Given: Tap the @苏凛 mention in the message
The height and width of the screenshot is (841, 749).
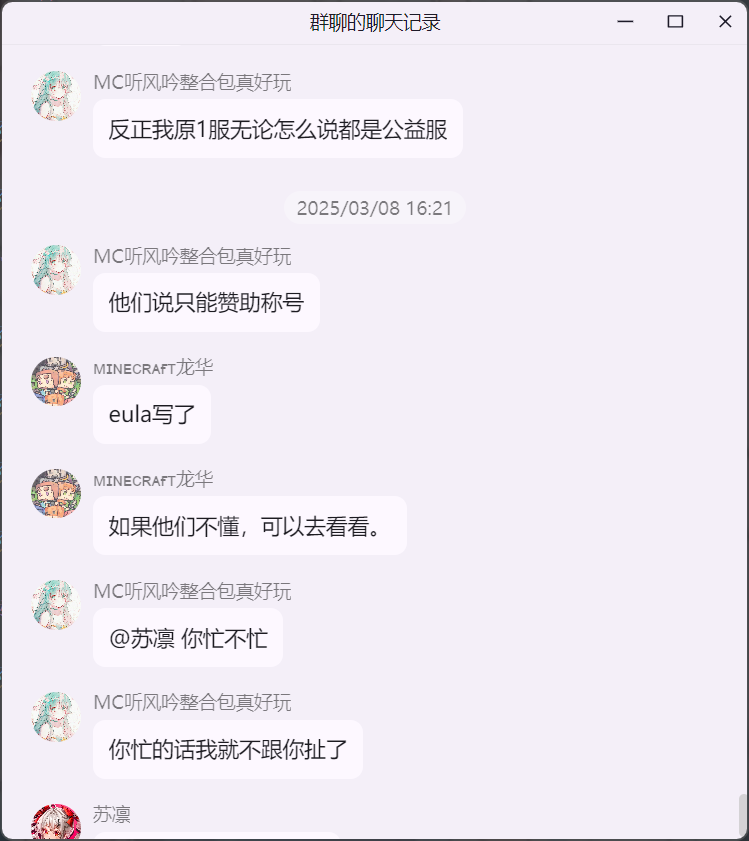Looking at the screenshot, I should (x=142, y=638).
